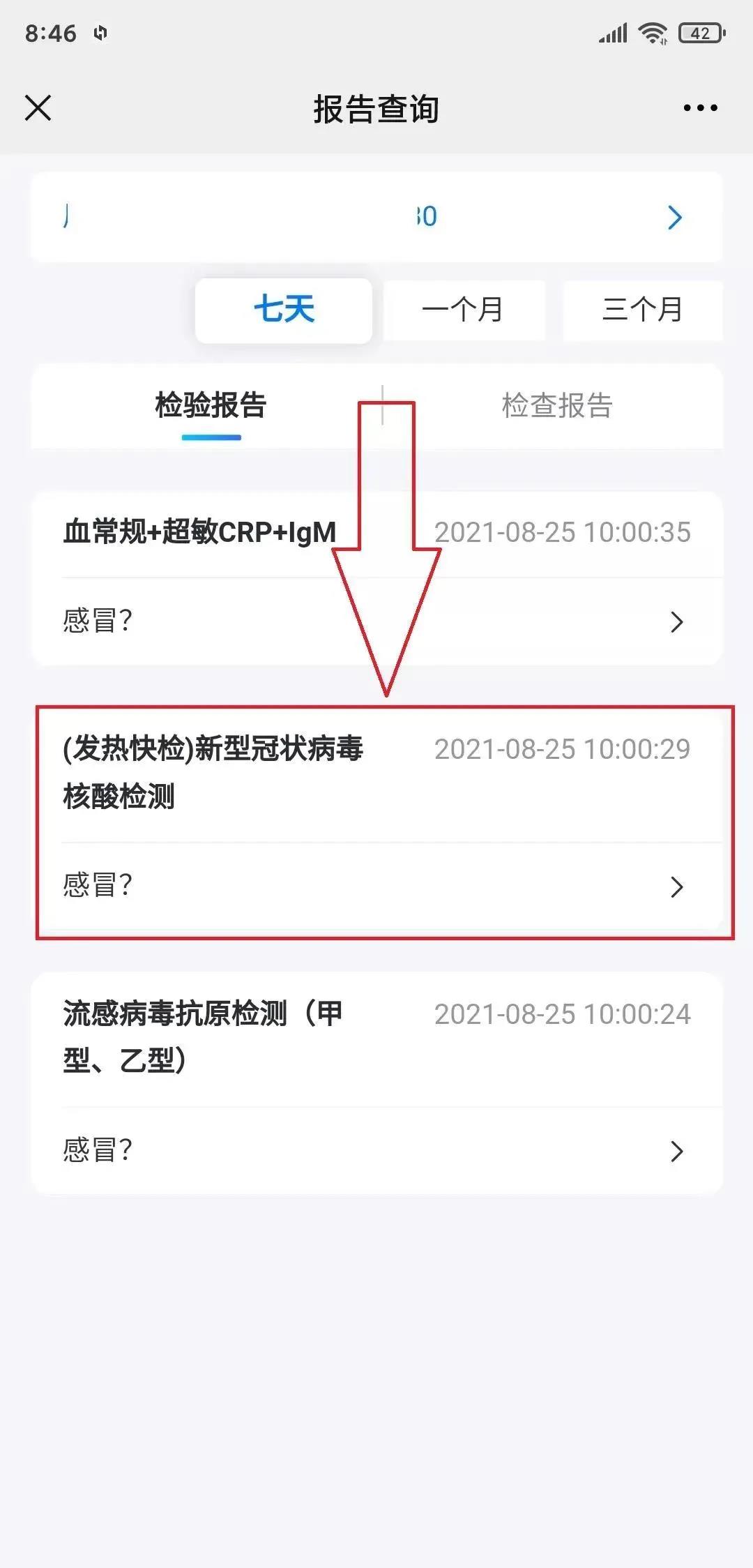Select the 七天 time range
Image resolution: width=753 pixels, height=1568 pixels.
[284, 310]
